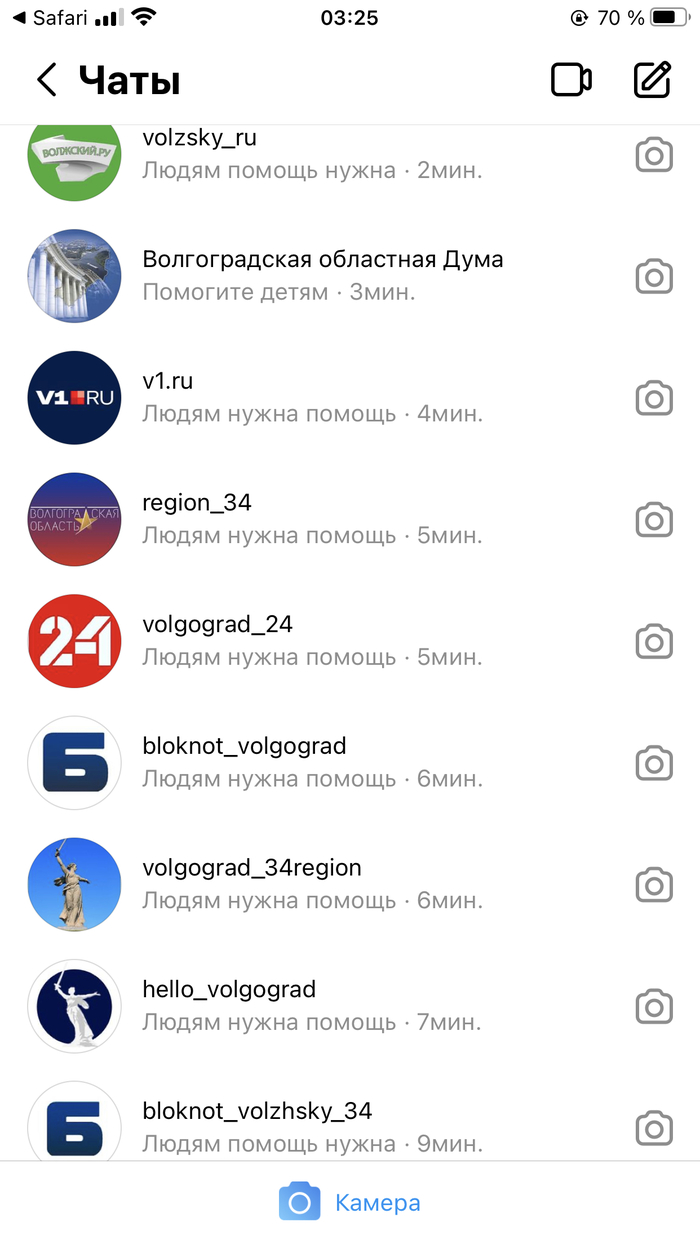Compose a new message
The height and width of the screenshot is (1244, 700).
(652, 80)
